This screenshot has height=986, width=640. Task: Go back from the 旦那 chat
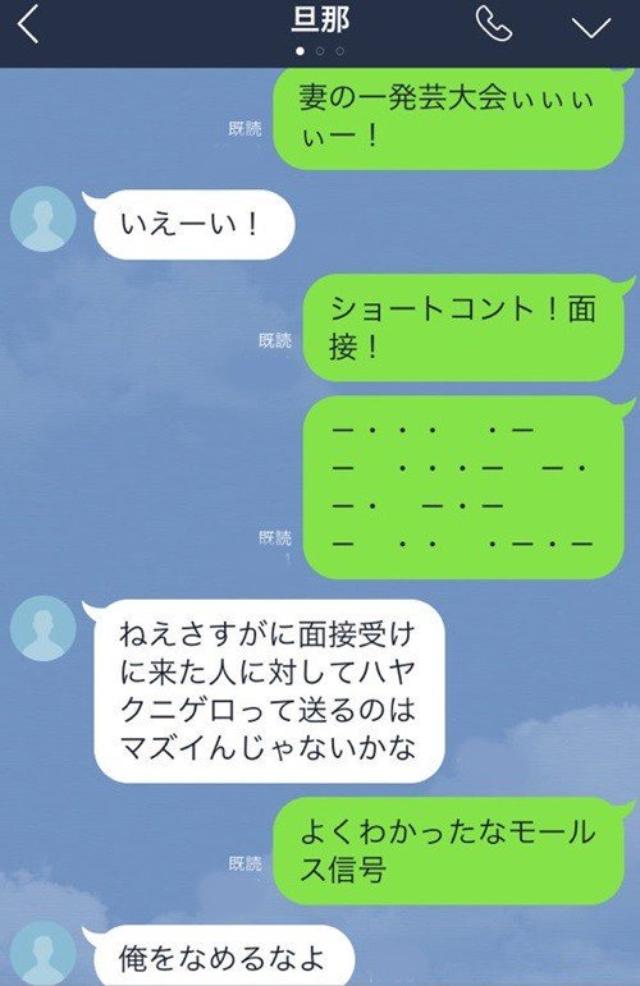[x=28, y=27]
